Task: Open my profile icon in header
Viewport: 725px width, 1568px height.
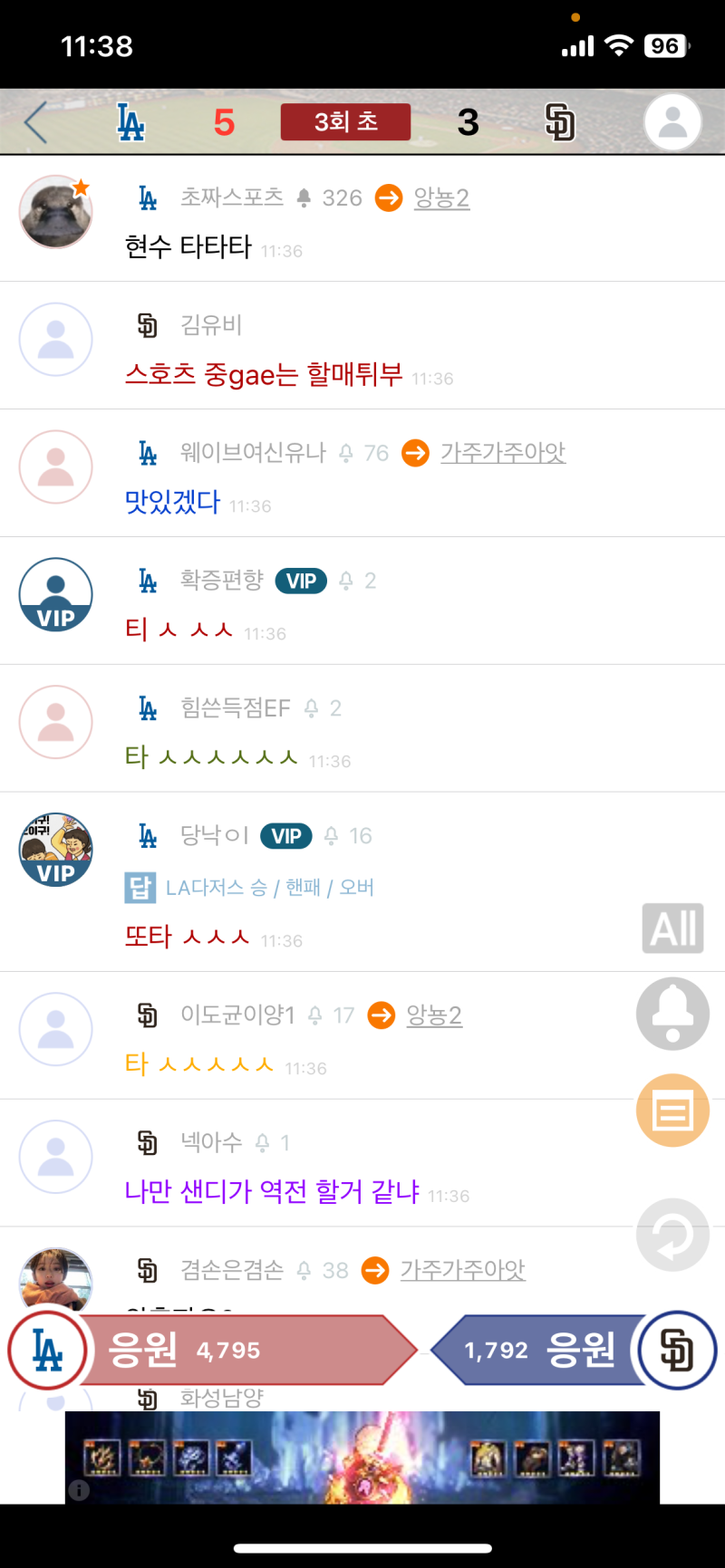Action: [672, 122]
